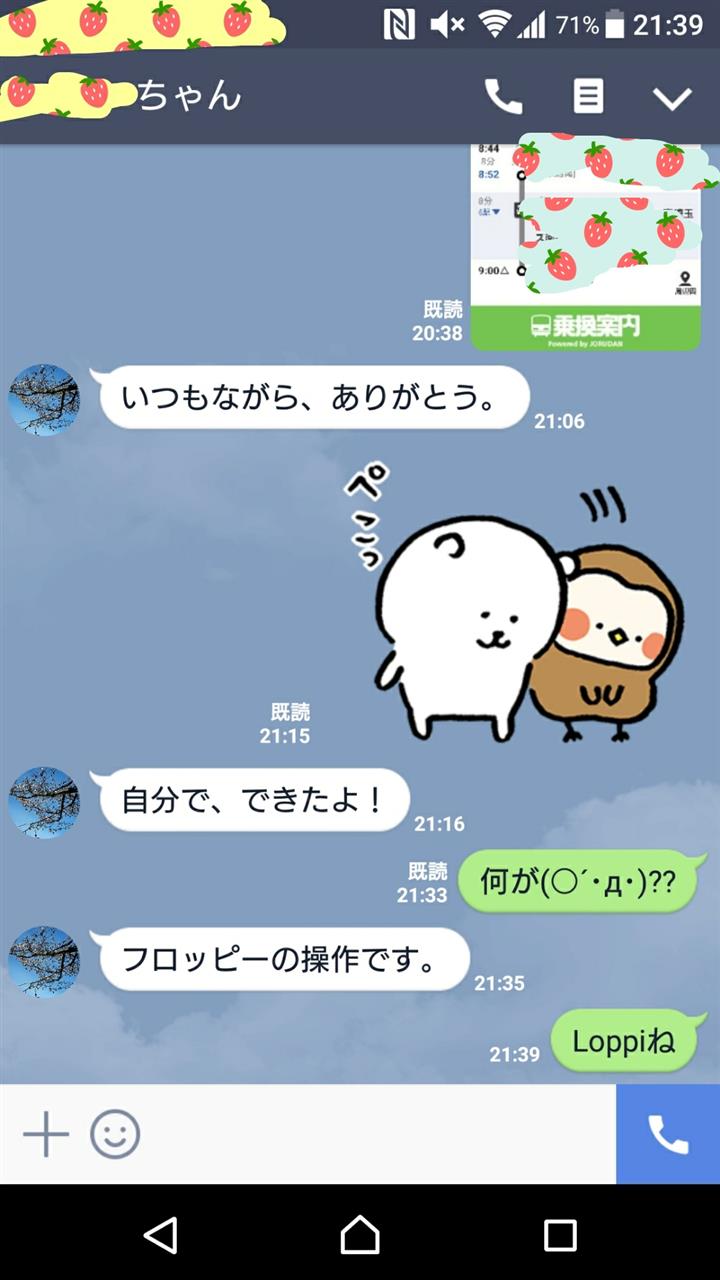Image resolution: width=720 pixels, height=1280 pixels.
Task: Open the emoji sticker picker
Action: pyautogui.click(x=115, y=1134)
